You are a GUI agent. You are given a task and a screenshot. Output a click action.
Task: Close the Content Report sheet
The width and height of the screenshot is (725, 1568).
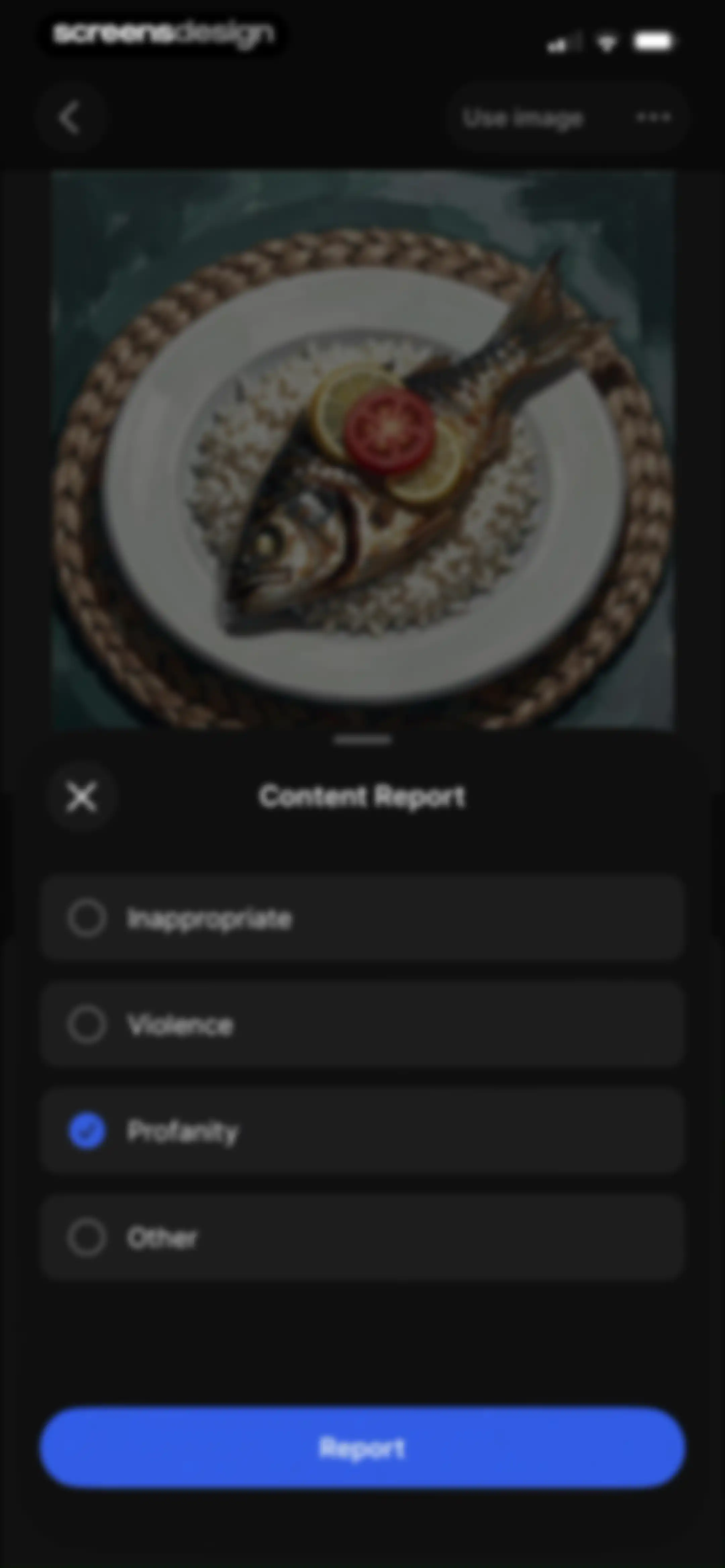click(82, 797)
